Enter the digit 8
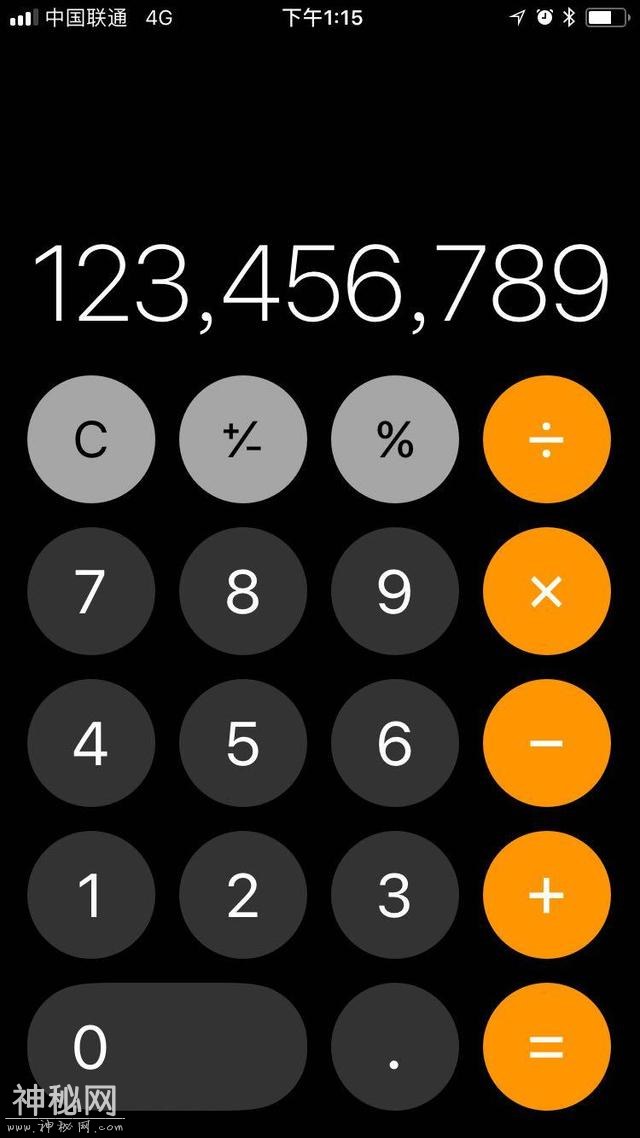Viewport: 640px width, 1138px height. tap(243, 591)
